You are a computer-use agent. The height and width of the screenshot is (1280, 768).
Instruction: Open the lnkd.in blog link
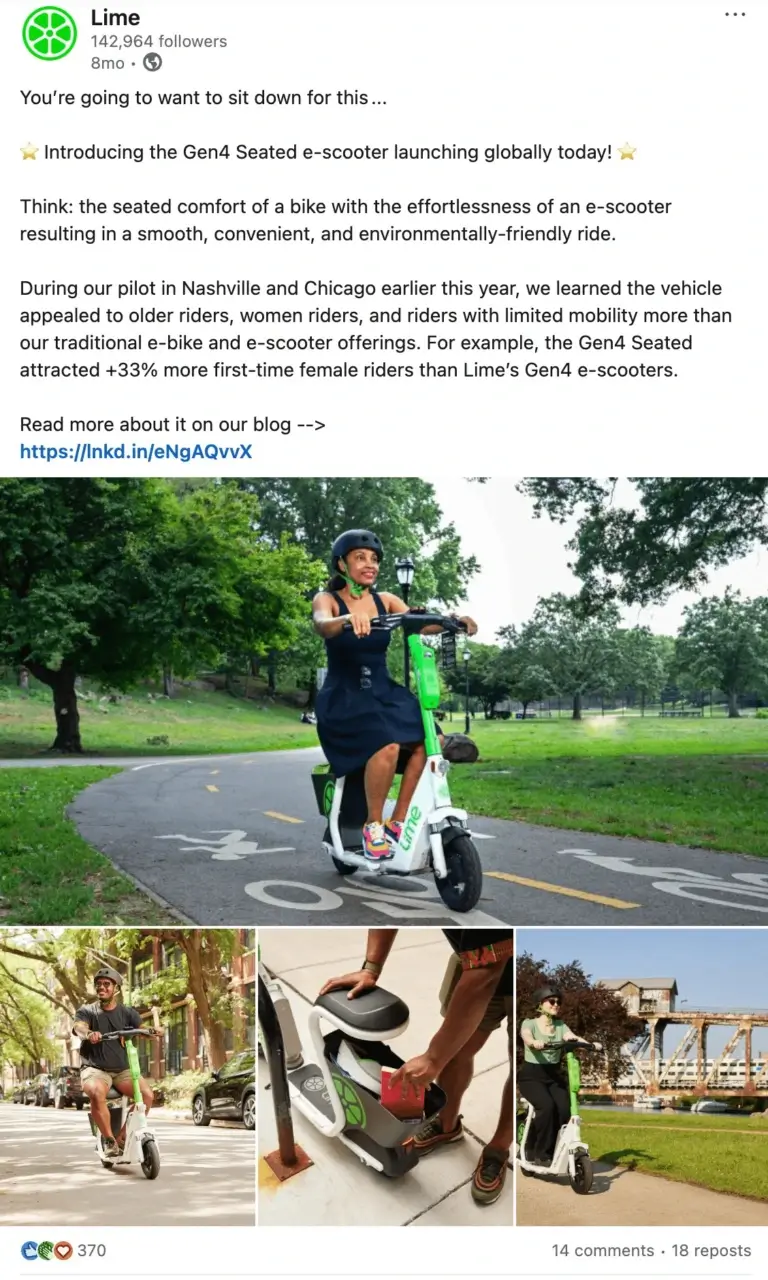pos(136,451)
